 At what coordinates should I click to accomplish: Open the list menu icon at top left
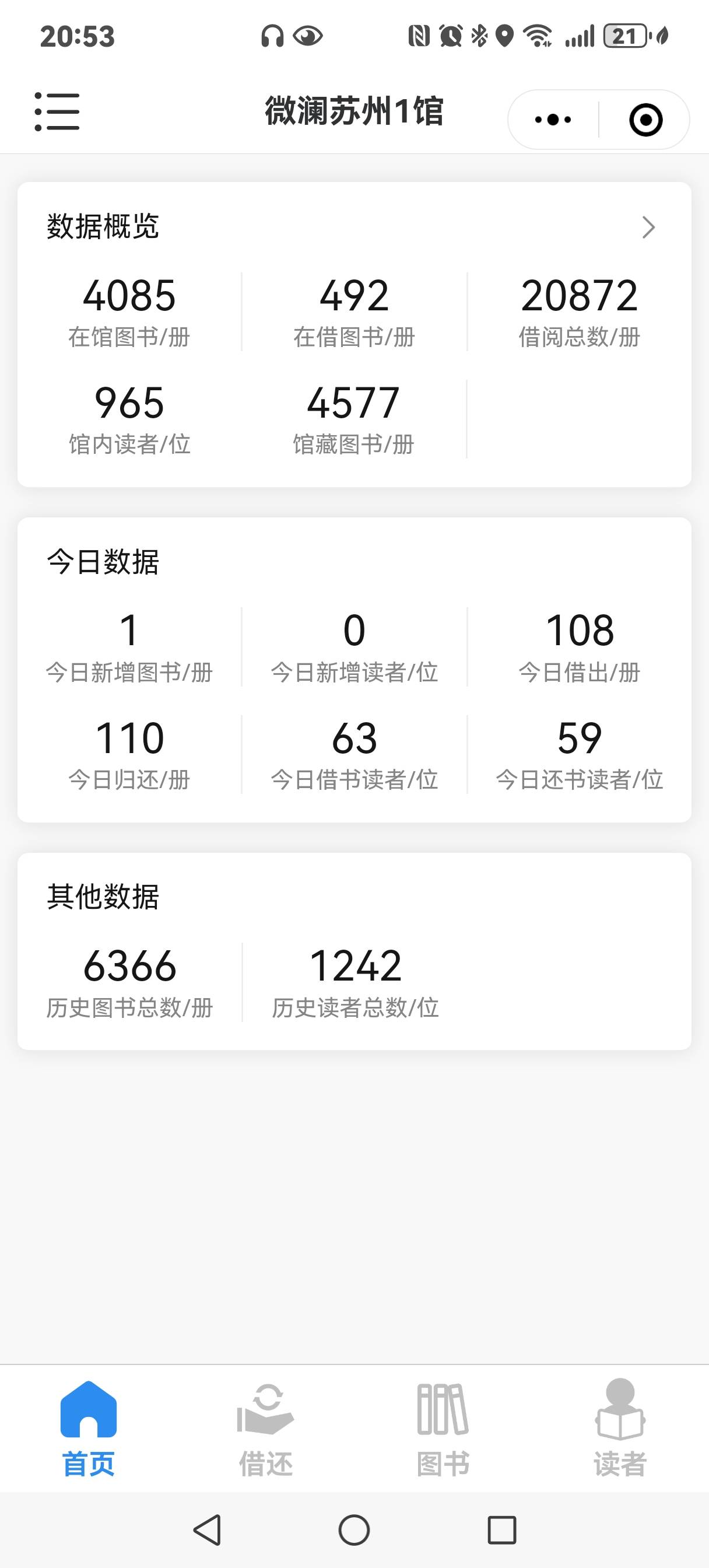pyautogui.click(x=57, y=112)
